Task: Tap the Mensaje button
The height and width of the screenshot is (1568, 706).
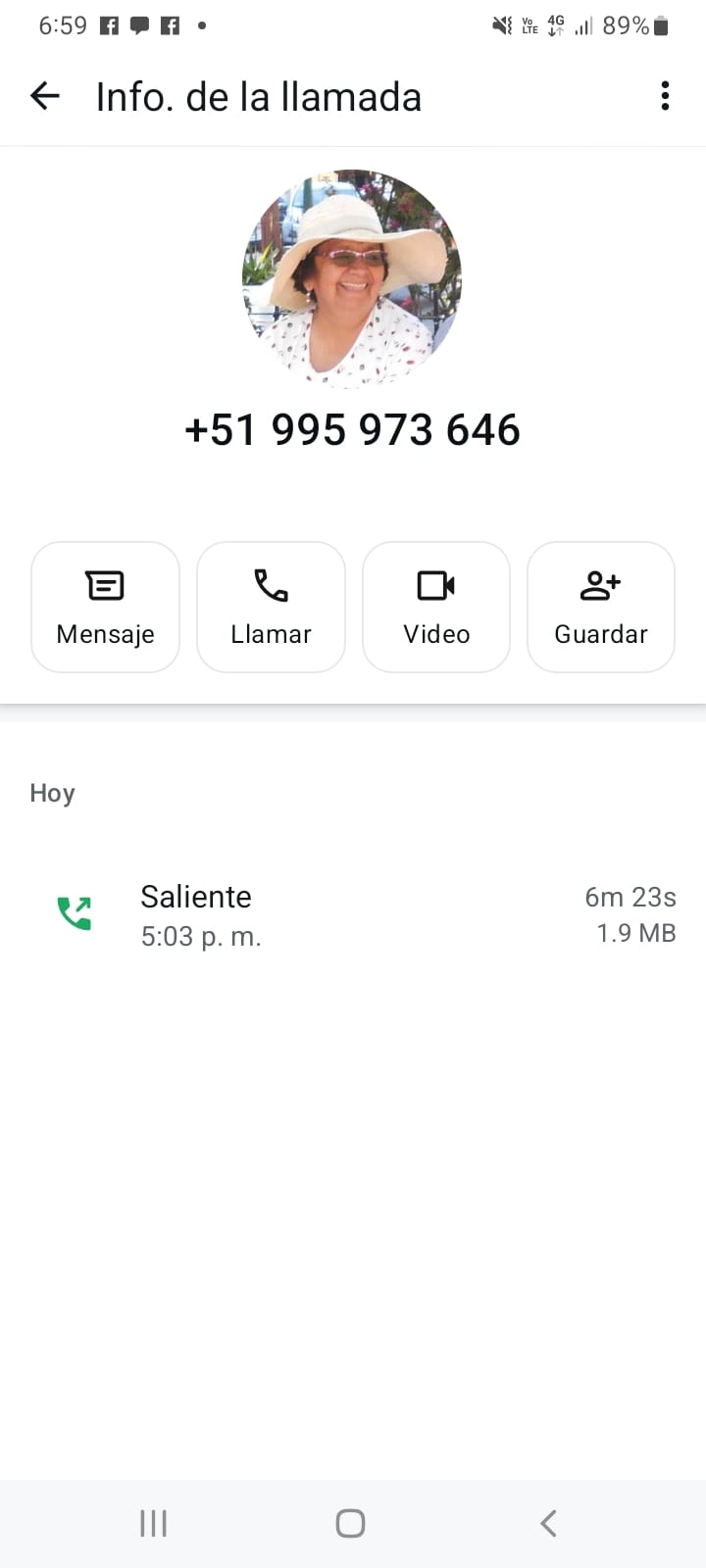Action: point(106,608)
